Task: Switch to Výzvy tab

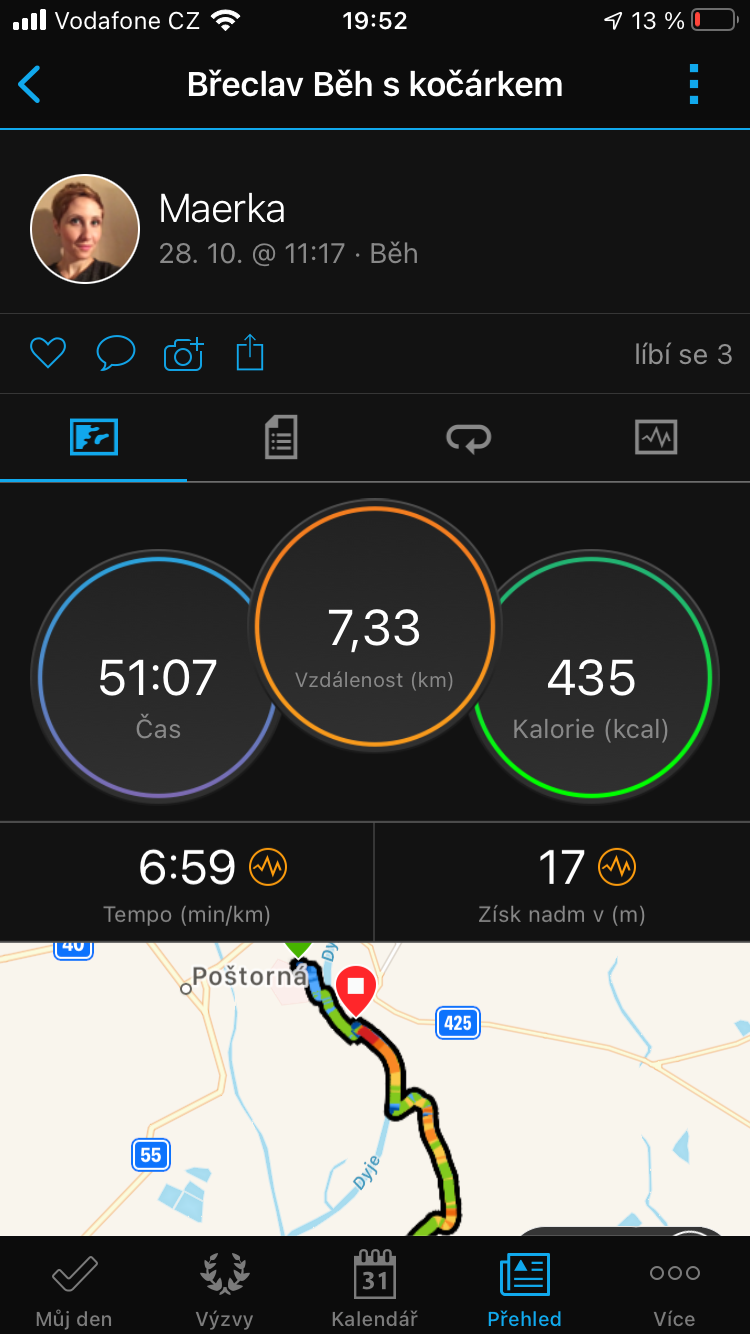Action: (224, 1290)
